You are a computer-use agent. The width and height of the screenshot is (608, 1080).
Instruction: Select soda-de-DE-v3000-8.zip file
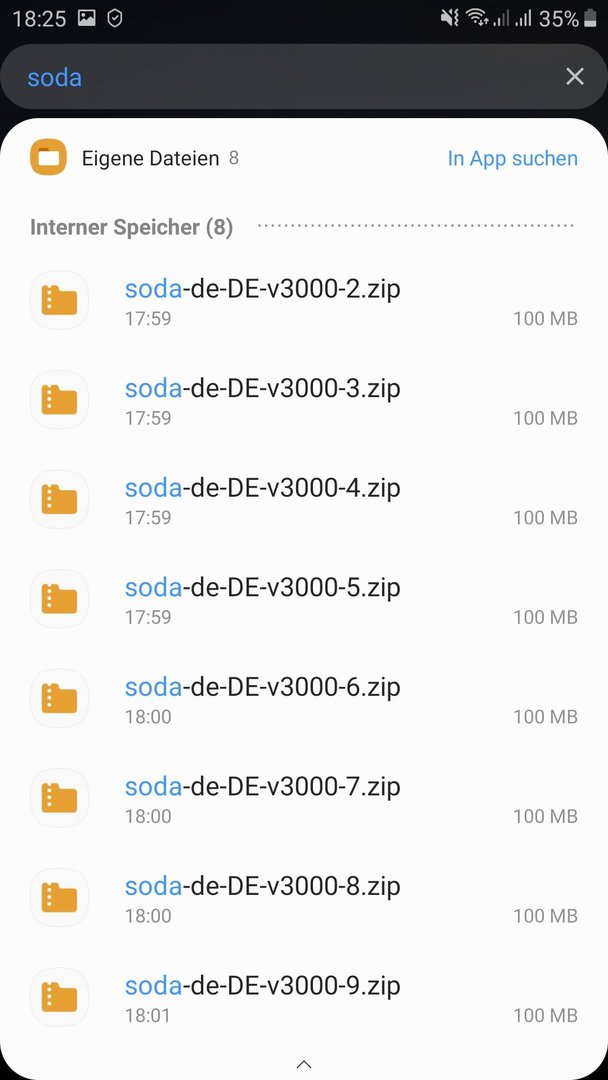pos(304,897)
